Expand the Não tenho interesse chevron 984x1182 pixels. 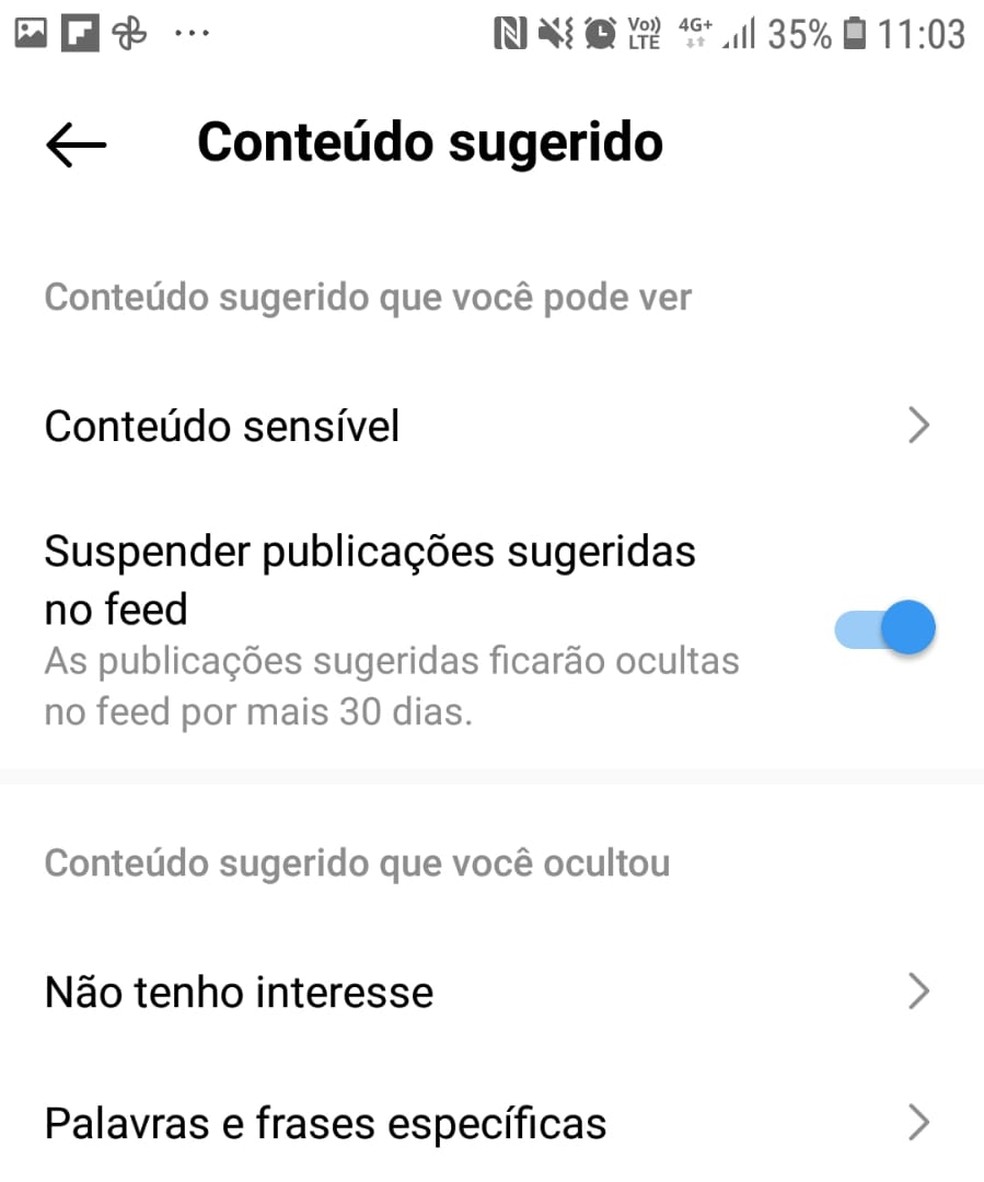[x=918, y=991]
